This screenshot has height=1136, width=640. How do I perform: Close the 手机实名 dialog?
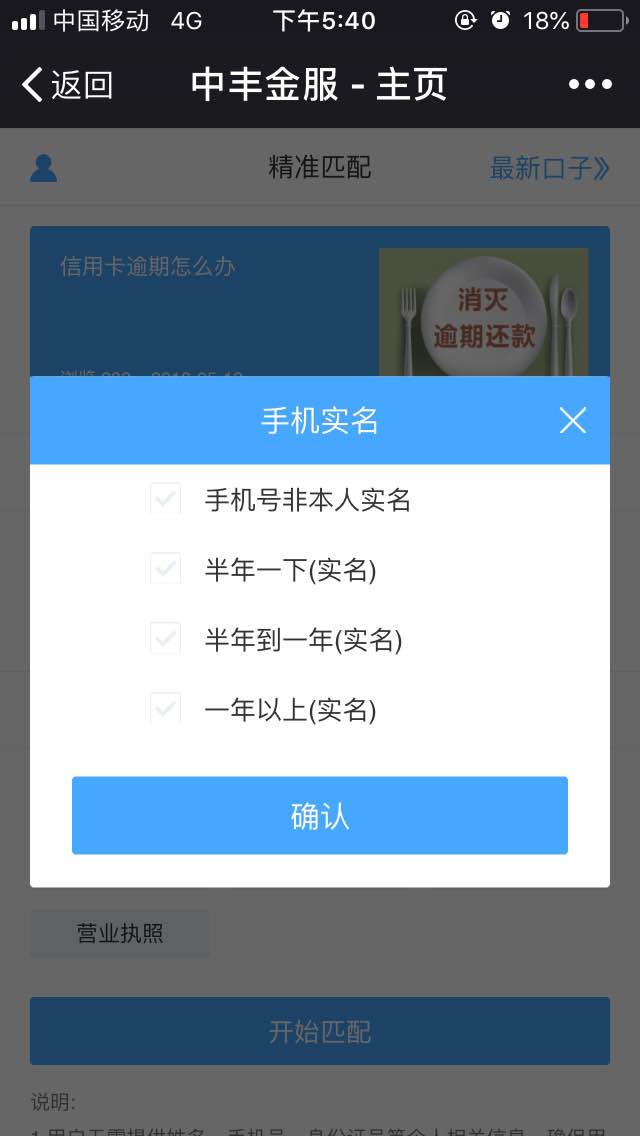(x=572, y=421)
